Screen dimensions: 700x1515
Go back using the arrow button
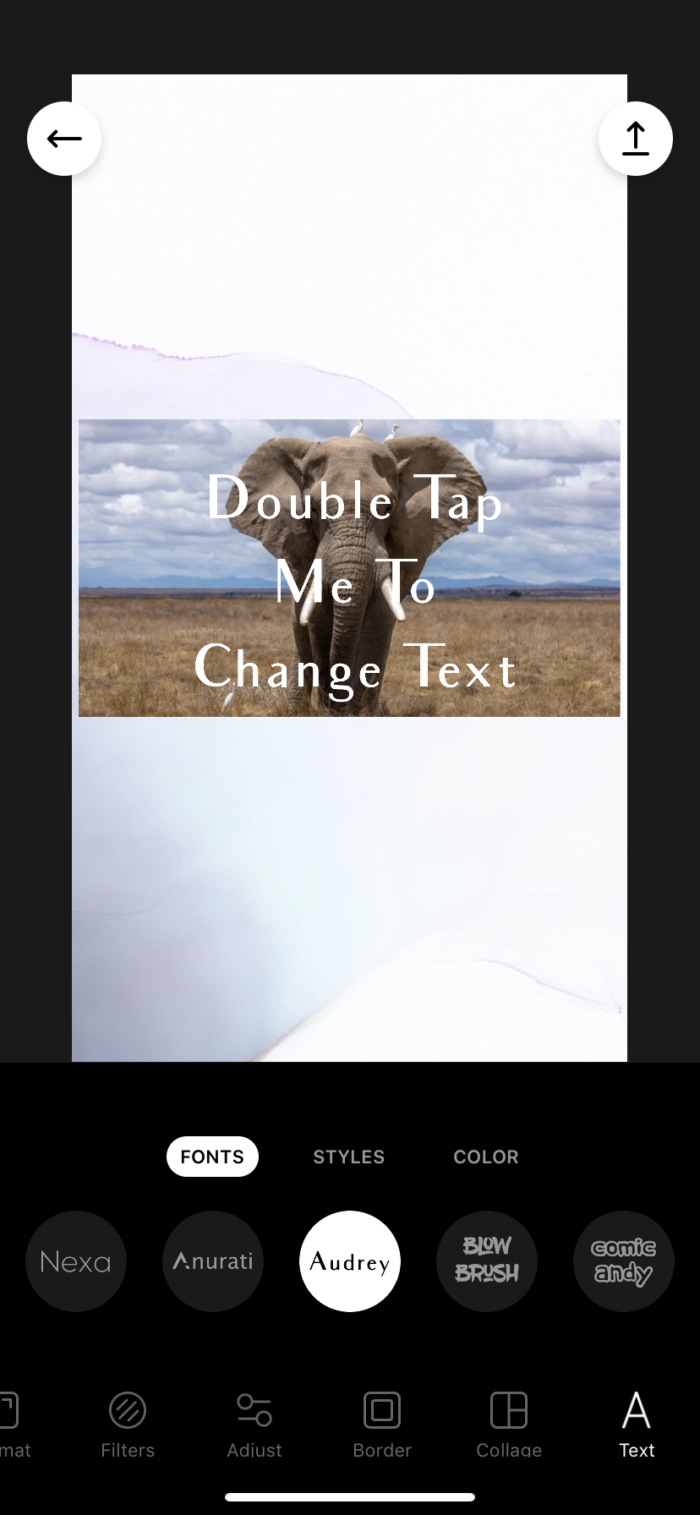(64, 139)
